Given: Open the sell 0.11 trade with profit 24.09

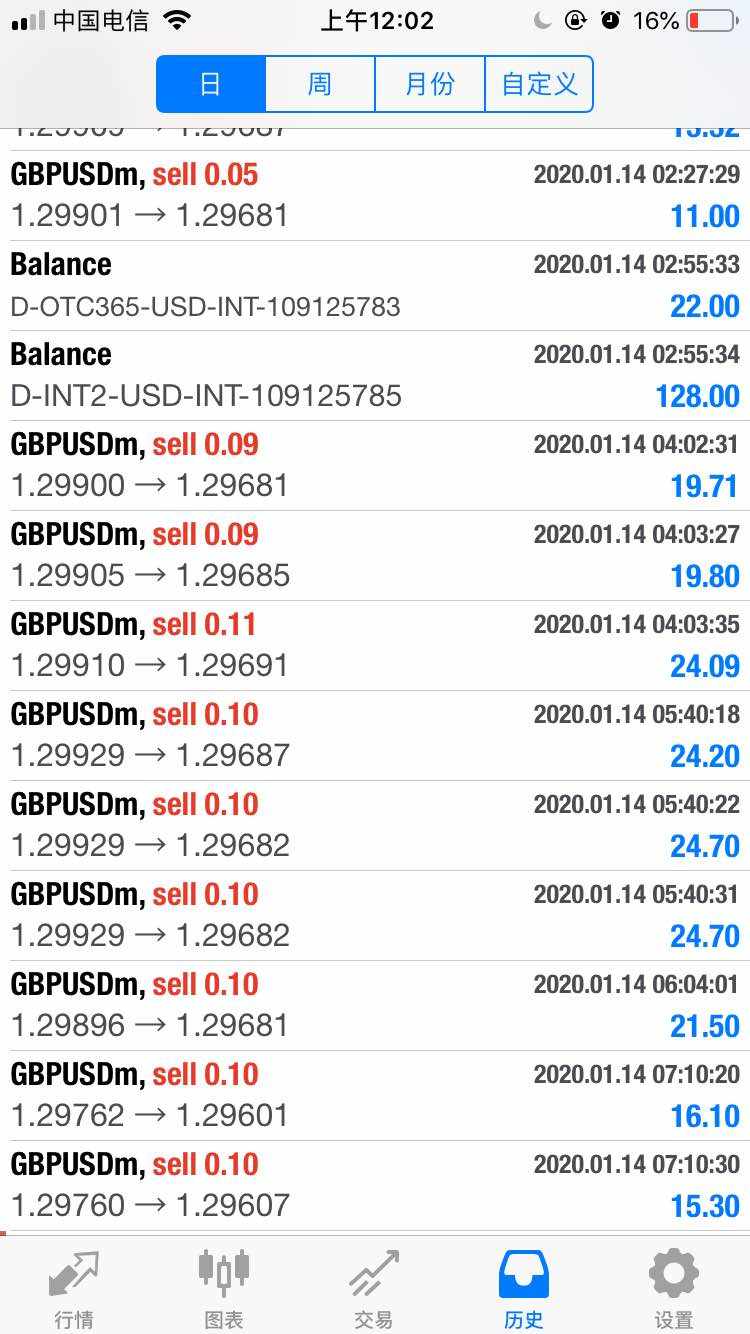Looking at the screenshot, I should [x=375, y=646].
